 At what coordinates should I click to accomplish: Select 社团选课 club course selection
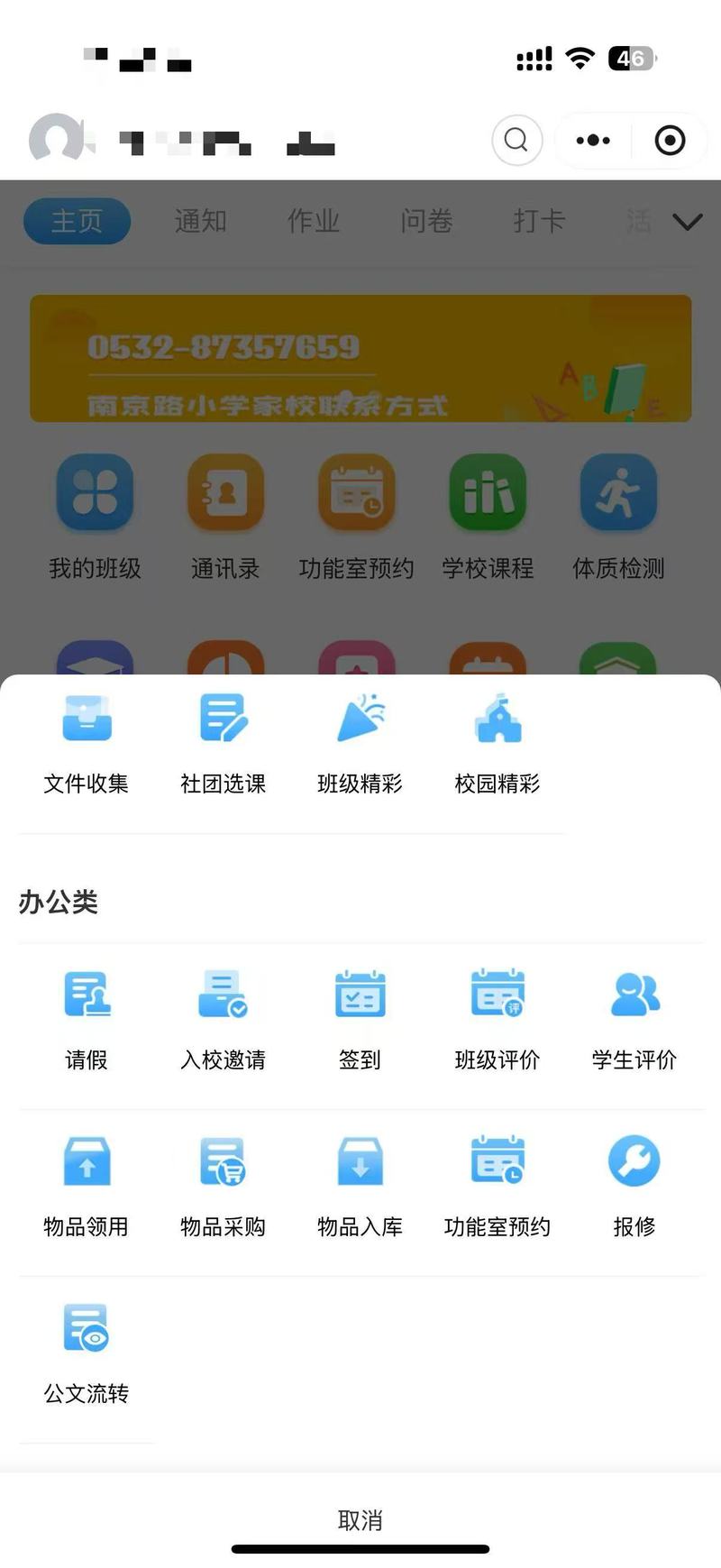(x=223, y=741)
